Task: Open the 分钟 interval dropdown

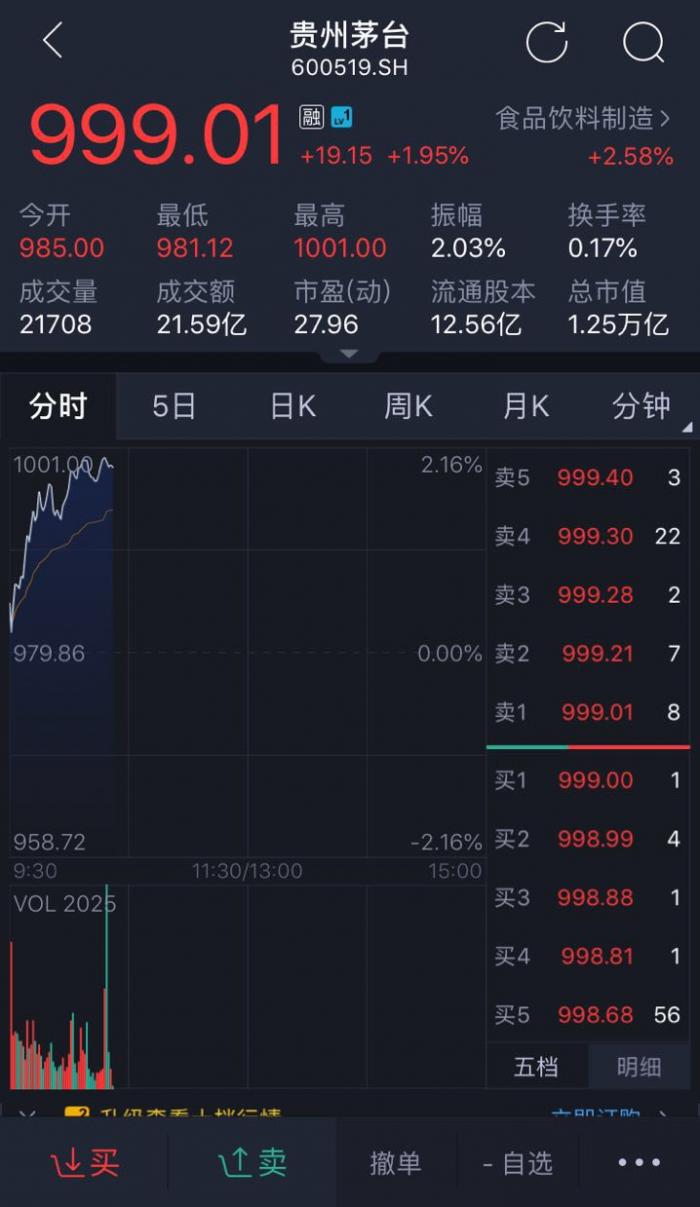Action: (643, 407)
